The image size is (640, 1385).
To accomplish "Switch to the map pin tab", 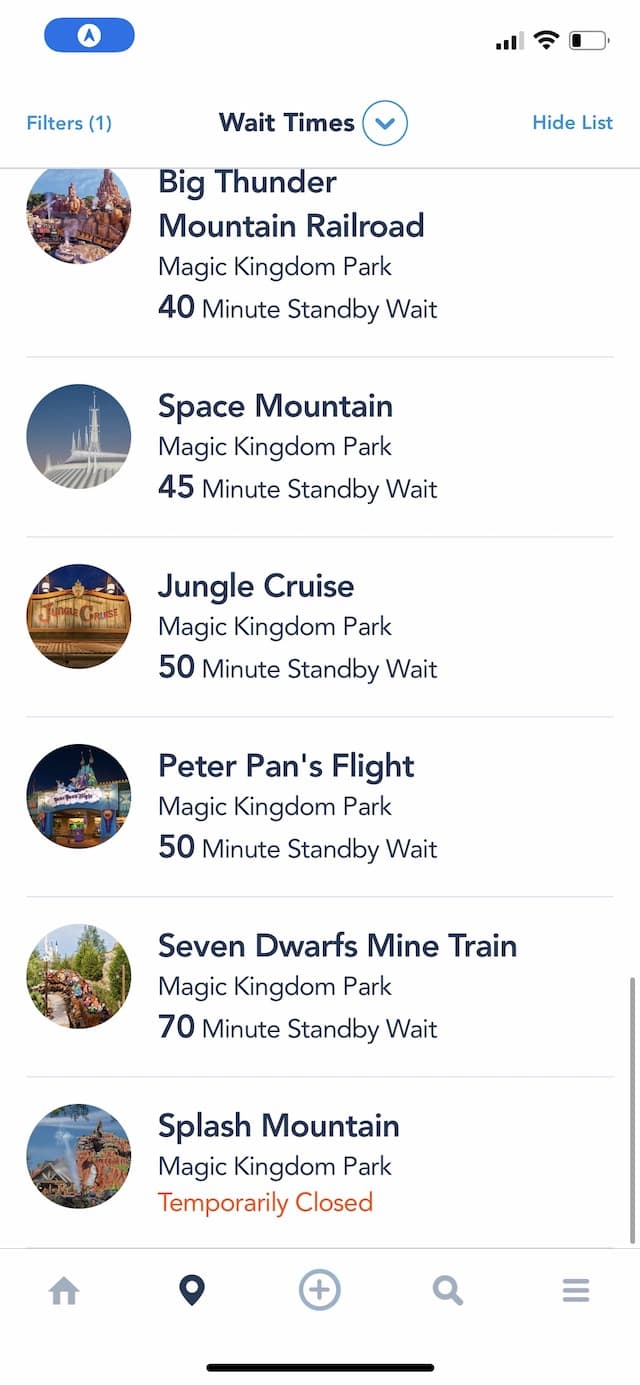I will click(x=191, y=1291).
